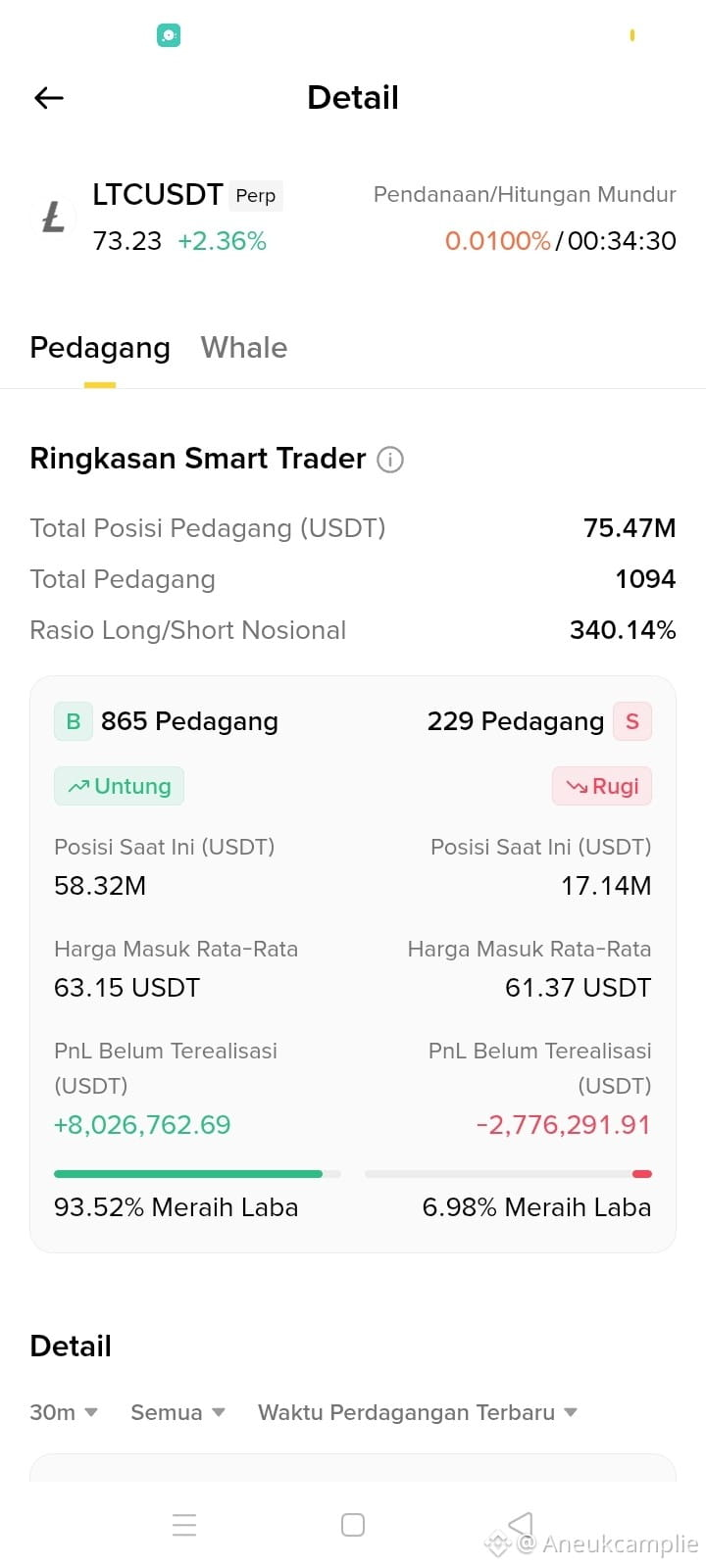Viewport: 706px width, 1568px height.
Task: Open recent apps from navigation bar
Action: (184, 1525)
